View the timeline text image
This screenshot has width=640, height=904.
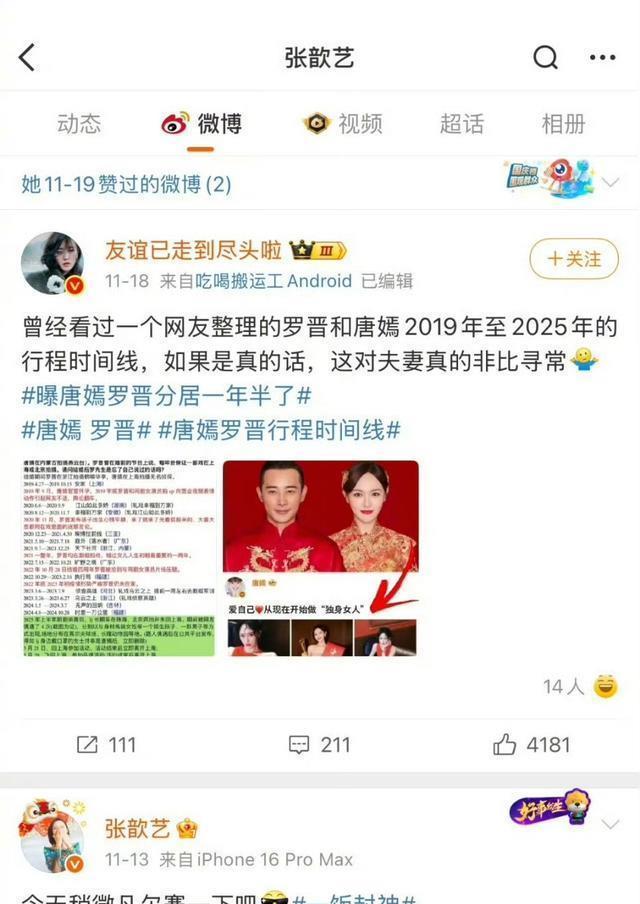click(x=118, y=558)
